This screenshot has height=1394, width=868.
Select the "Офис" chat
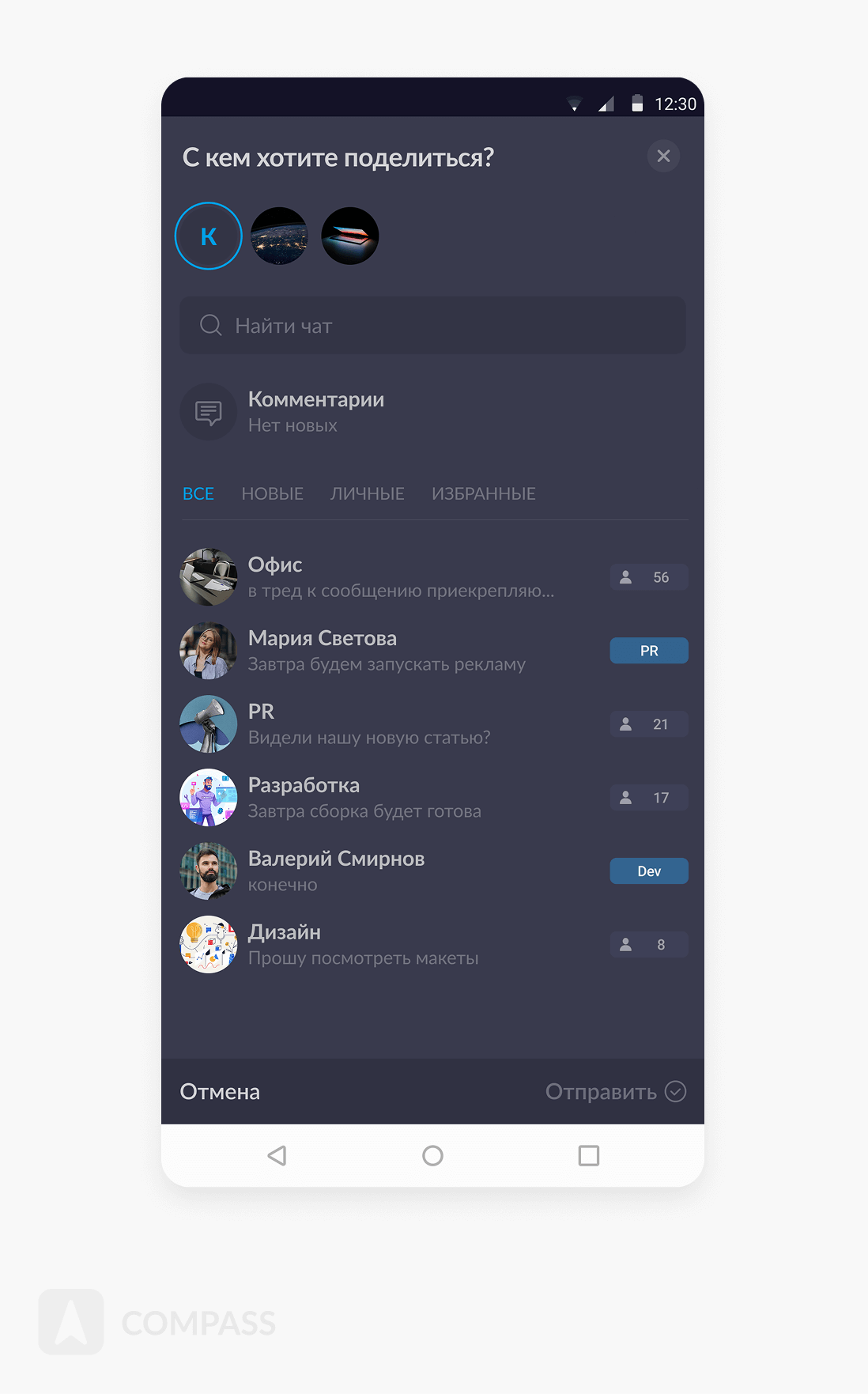pyautogui.click(x=400, y=577)
